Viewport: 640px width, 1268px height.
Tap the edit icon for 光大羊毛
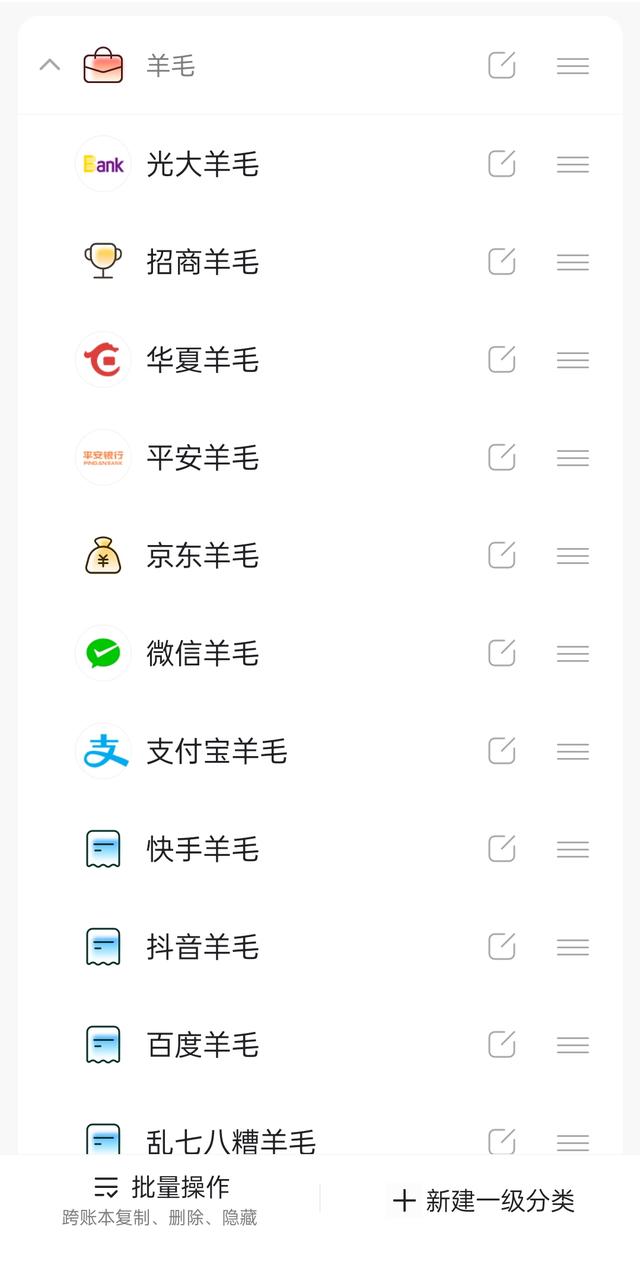click(x=502, y=164)
